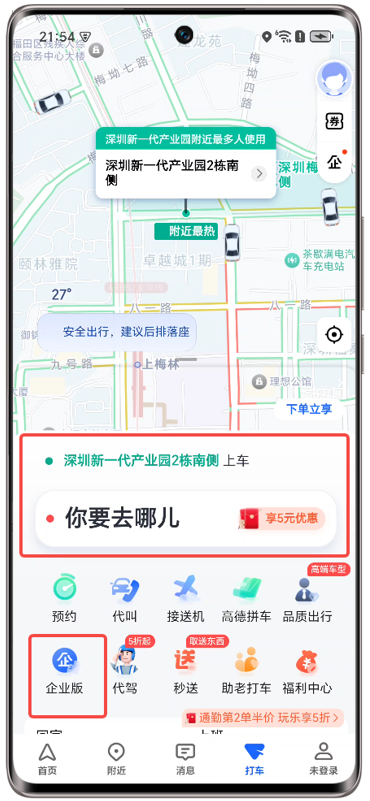This screenshot has height=801, width=370.
Task: Switch to the 首页 tab
Action: [x=48, y=759]
